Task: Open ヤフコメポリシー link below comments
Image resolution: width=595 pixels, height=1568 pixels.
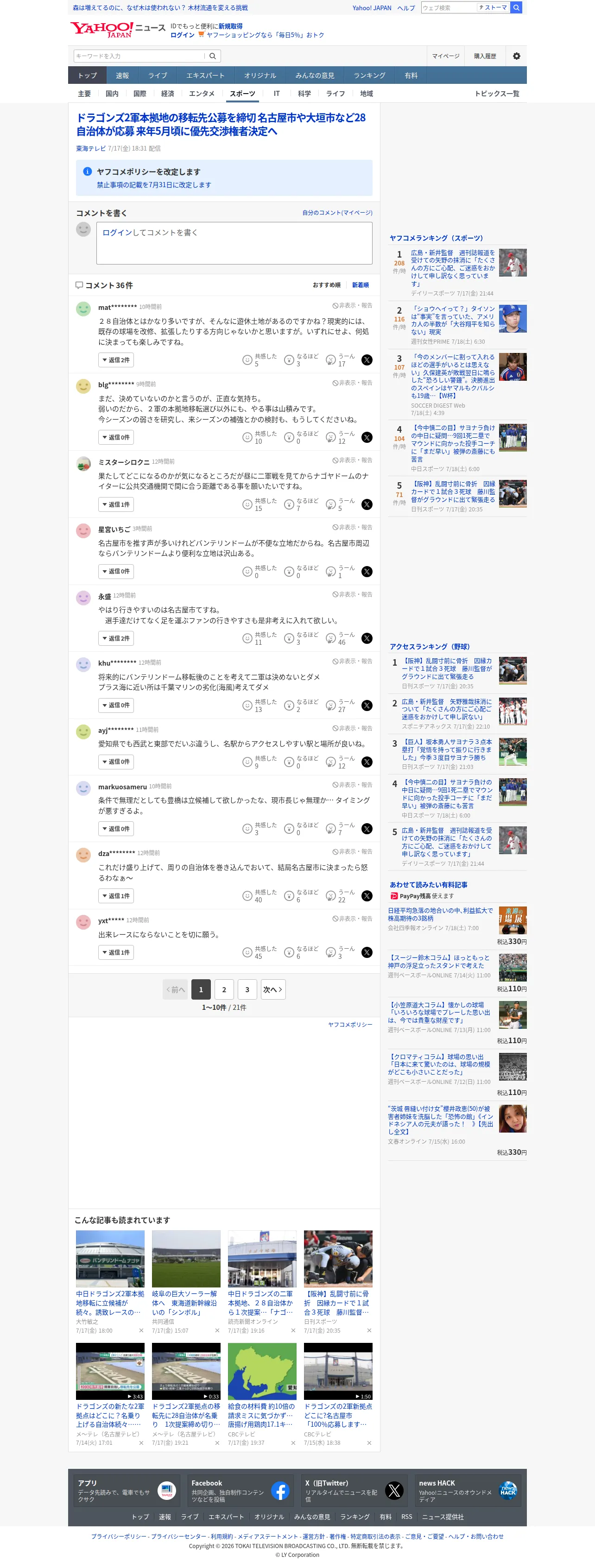Action: coord(350,1025)
